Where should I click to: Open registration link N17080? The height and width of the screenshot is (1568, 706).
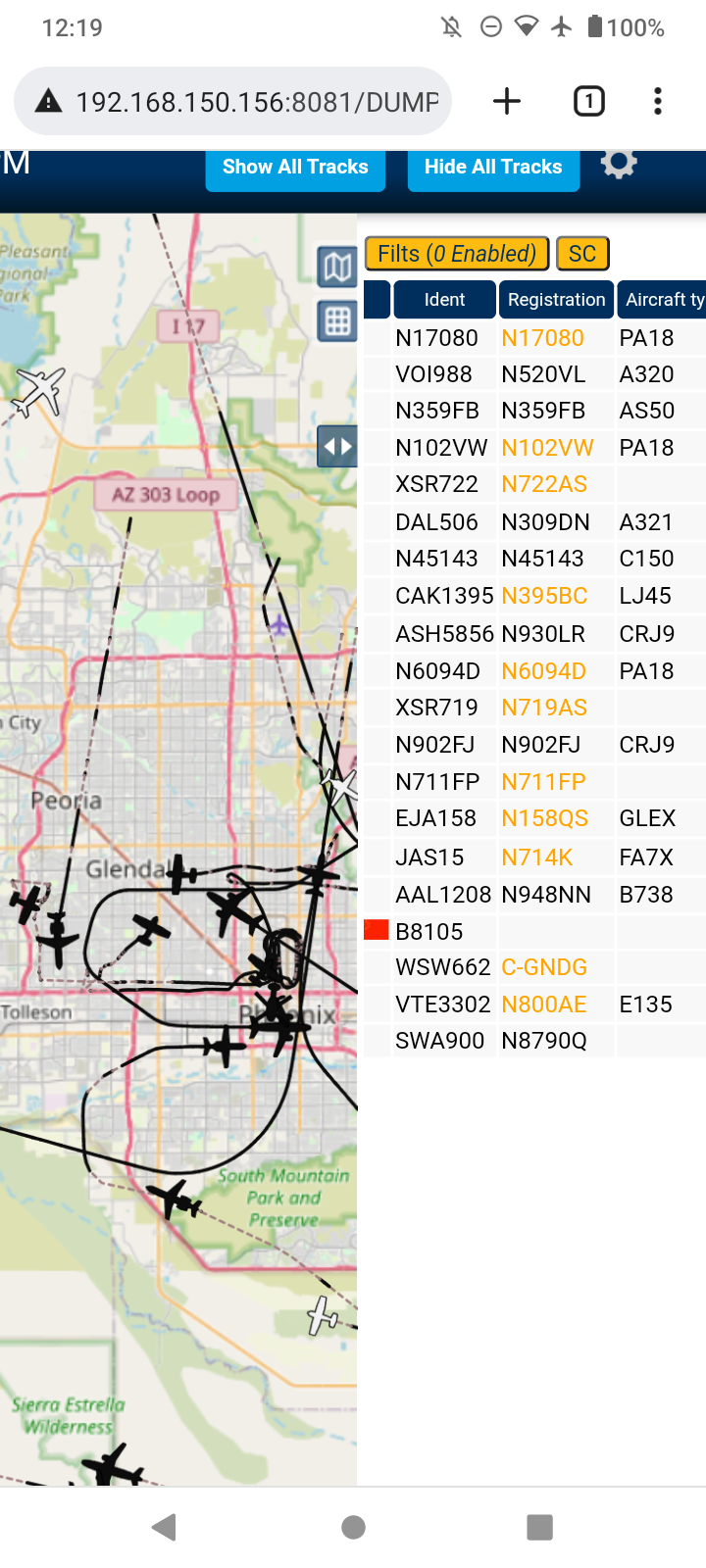click(542, 338)
